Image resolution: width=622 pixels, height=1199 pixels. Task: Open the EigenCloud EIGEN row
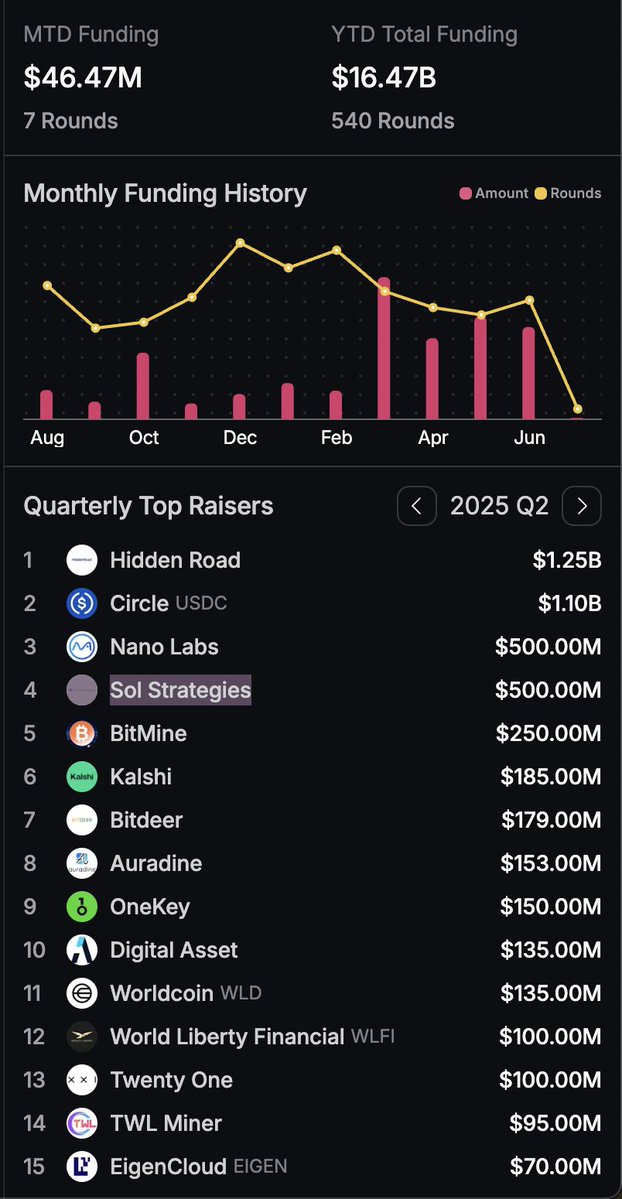(312, 1168)
